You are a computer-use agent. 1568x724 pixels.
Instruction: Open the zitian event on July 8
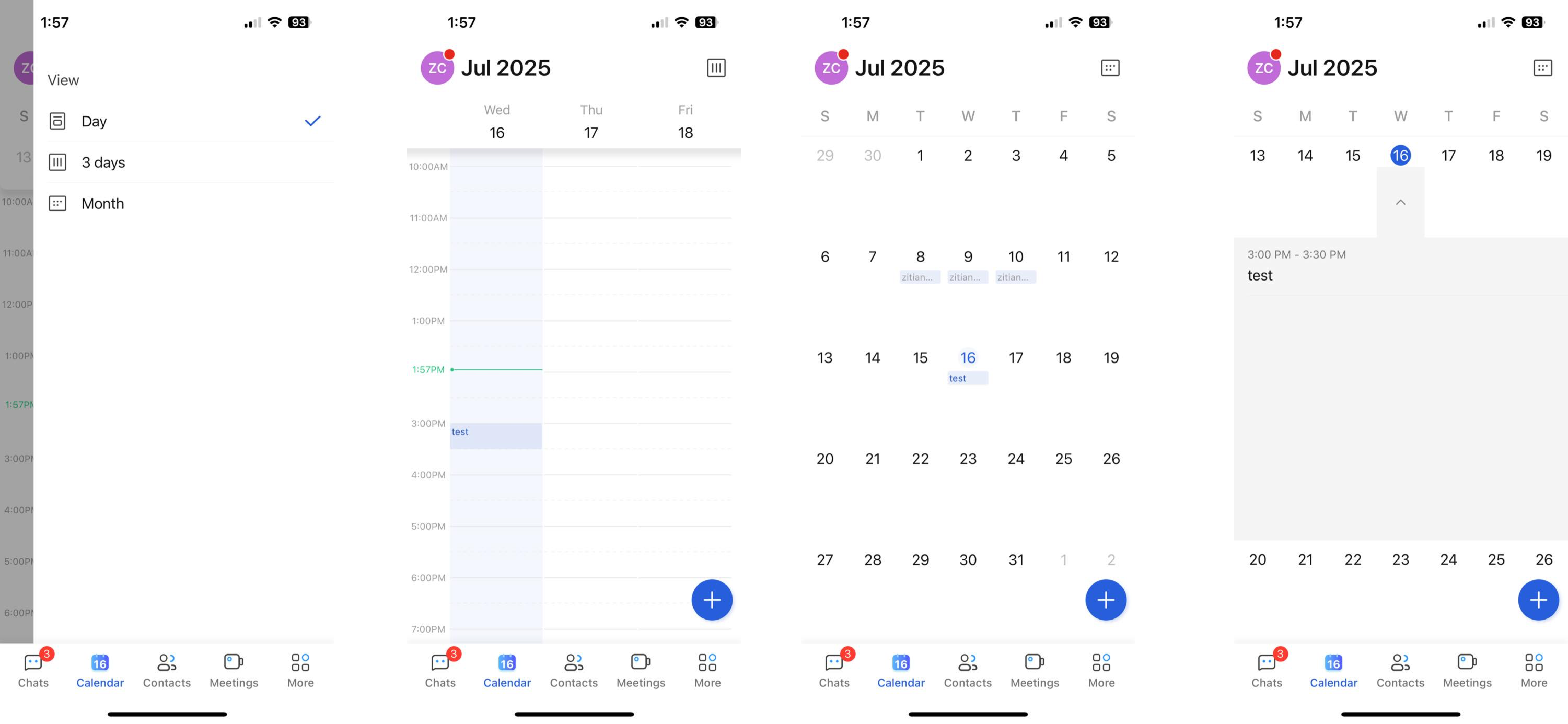click(919, 277)
